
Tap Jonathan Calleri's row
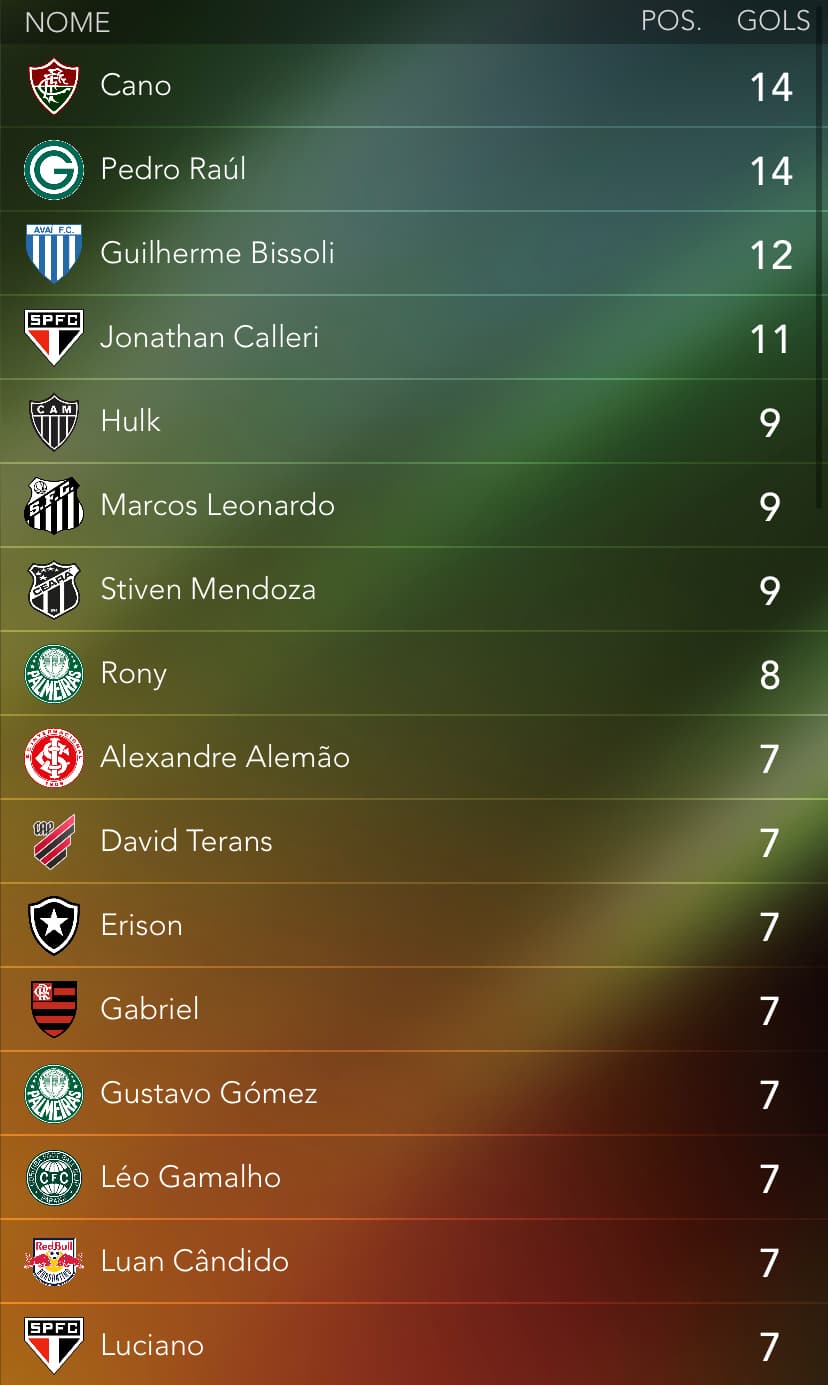click(x=414, y=337)
